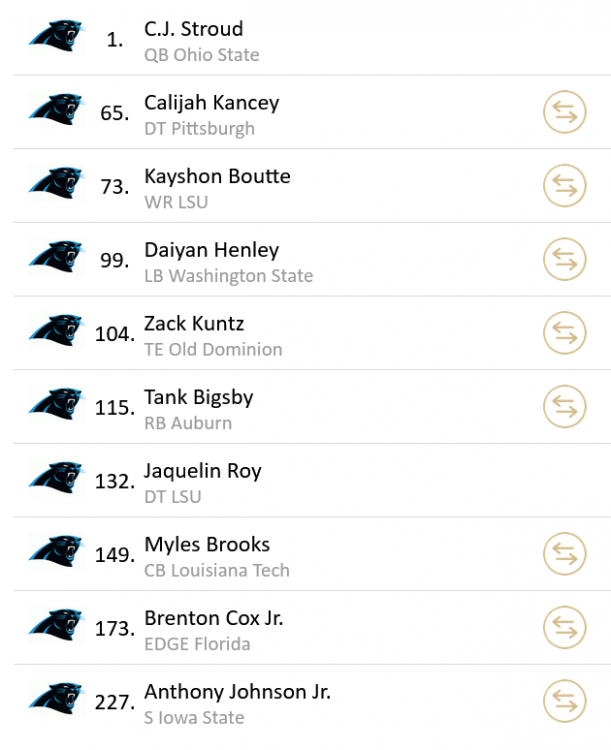Tap the swap icon beside Myles Brooks

565,554
